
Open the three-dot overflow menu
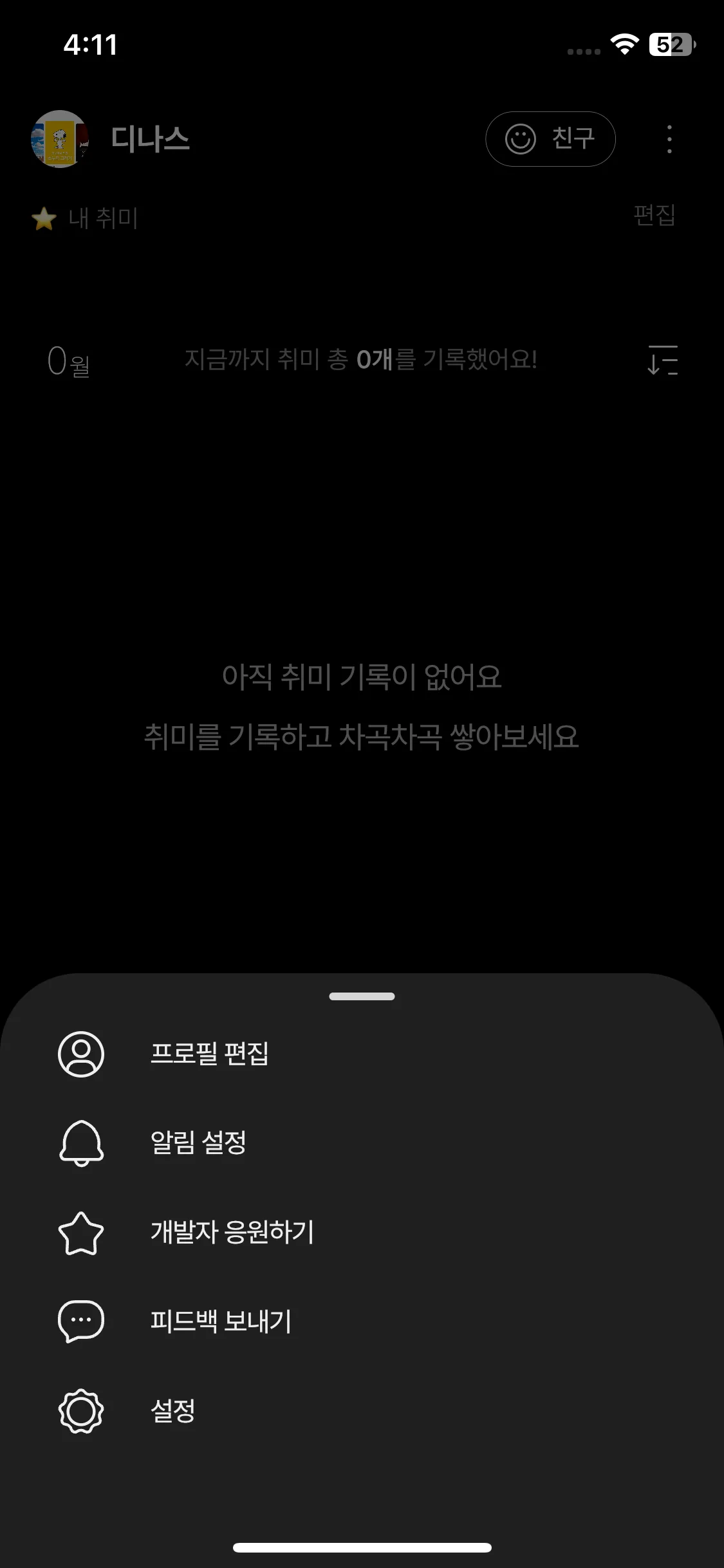click(668, 139)
